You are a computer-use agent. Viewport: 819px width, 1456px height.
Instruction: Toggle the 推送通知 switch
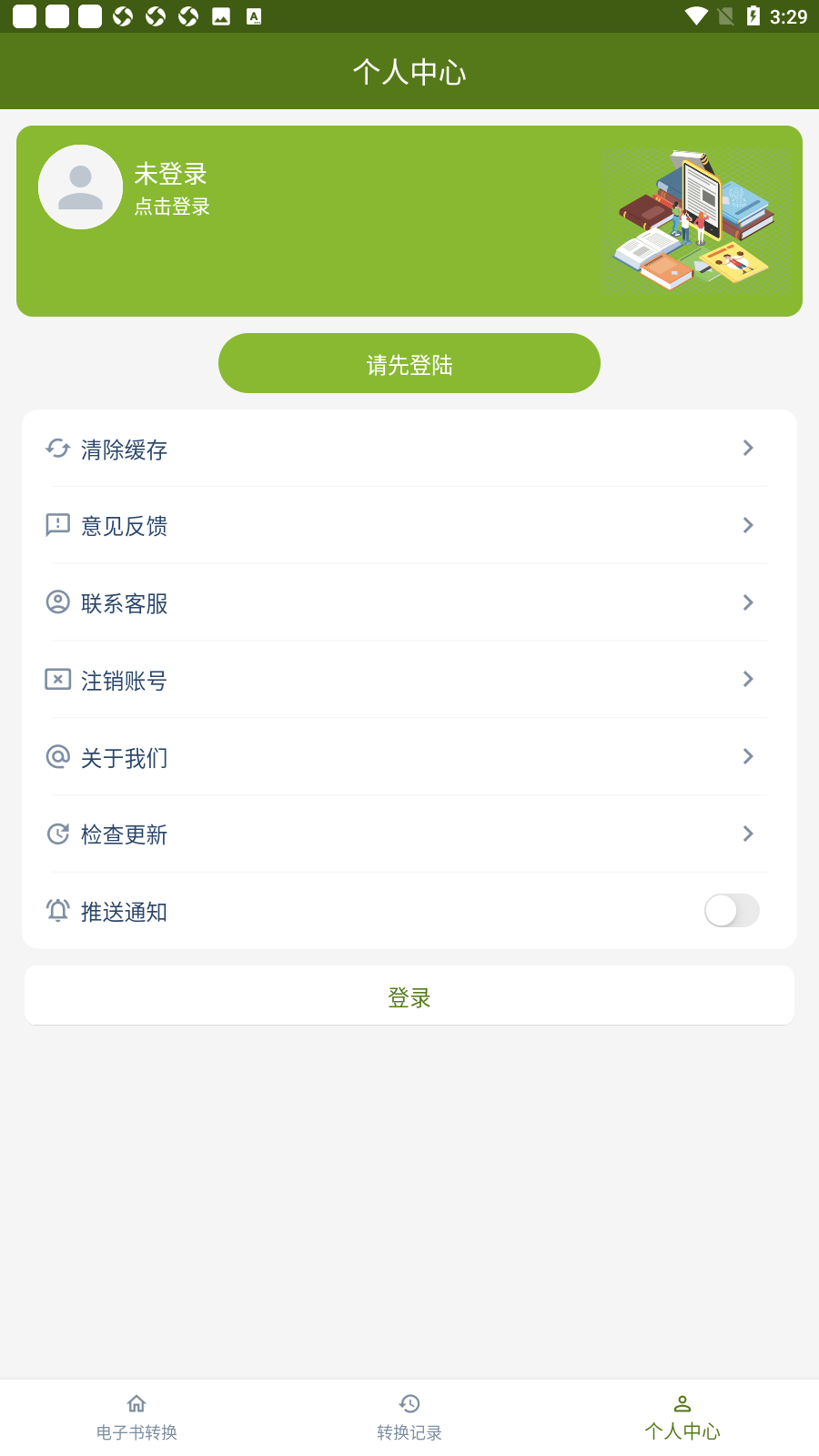[x=732, y=911]
